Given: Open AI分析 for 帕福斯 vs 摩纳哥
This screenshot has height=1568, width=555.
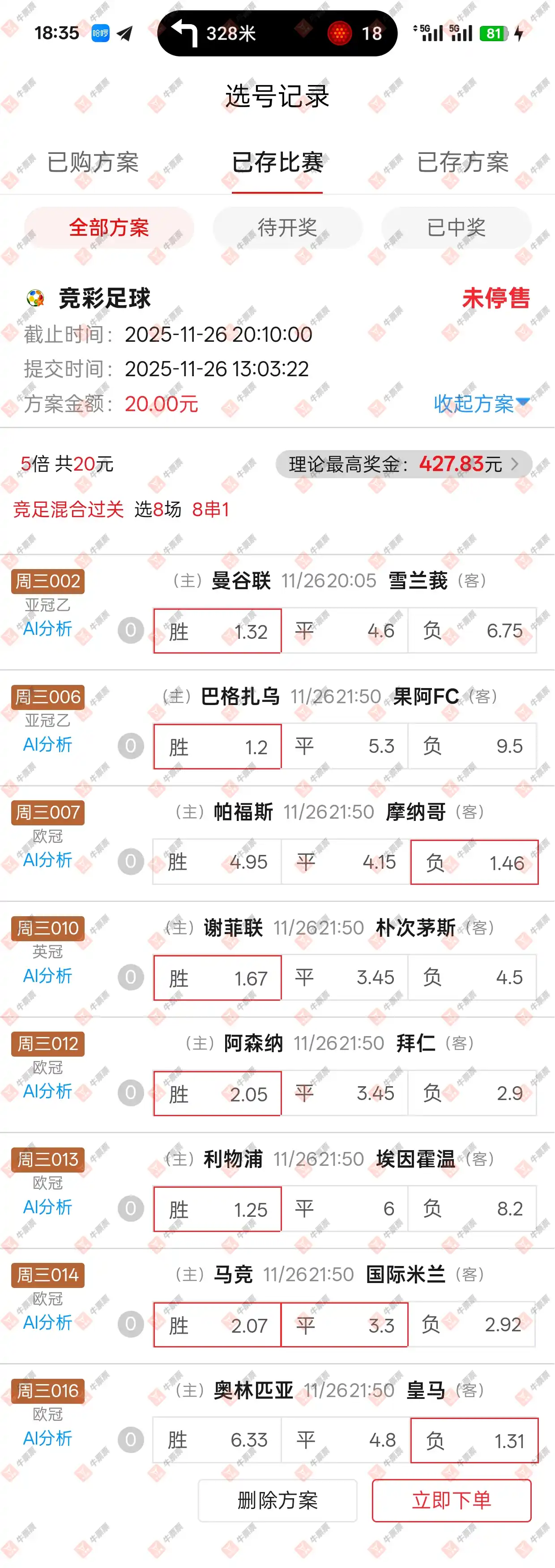Looking at the screenshot, I should click(x=47, y=860).
